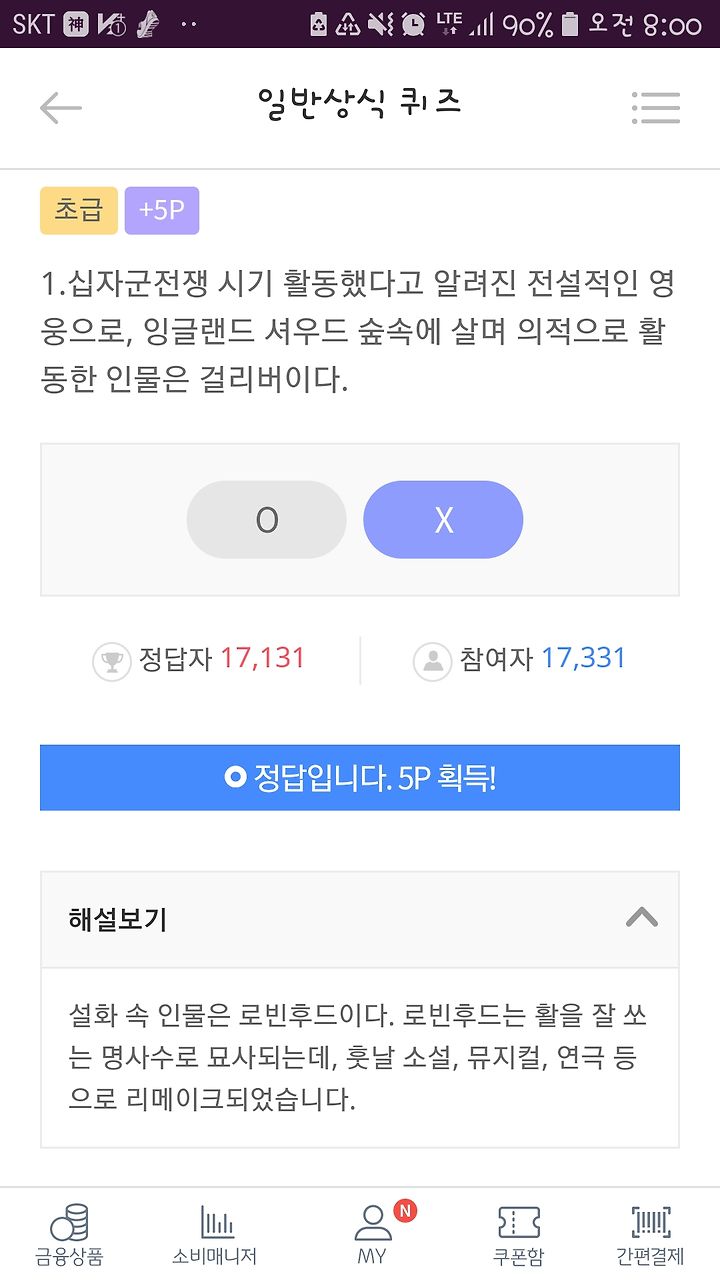Open the quiz list menu icon
Image resolution: width=720 pixels, height=1280 pixels.
pyautogui.click(x=656, y=107)
